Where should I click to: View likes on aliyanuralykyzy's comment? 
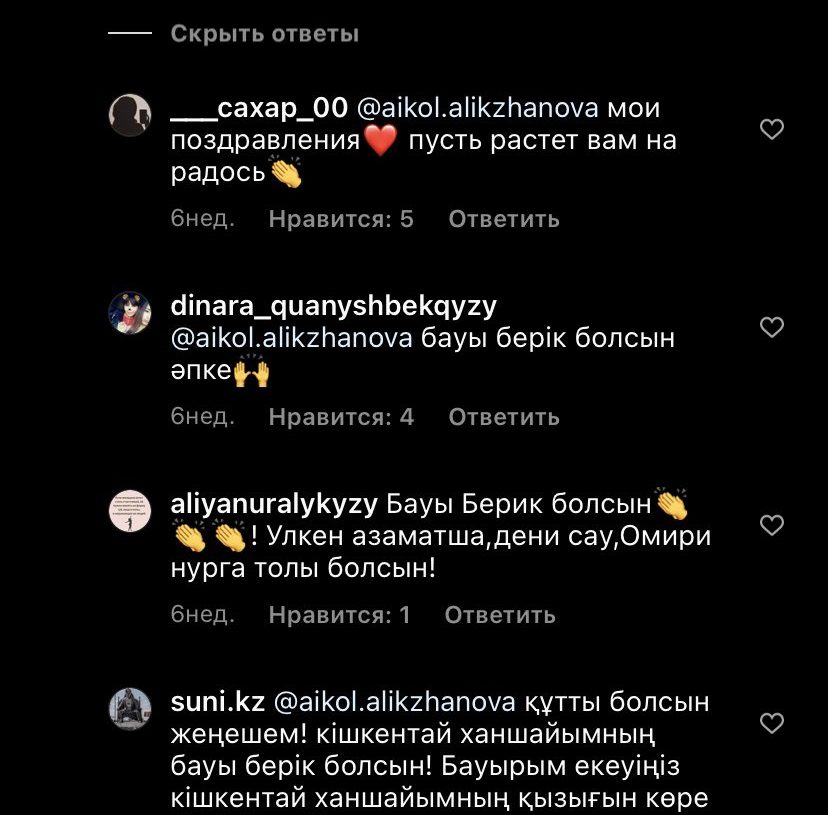339,615
